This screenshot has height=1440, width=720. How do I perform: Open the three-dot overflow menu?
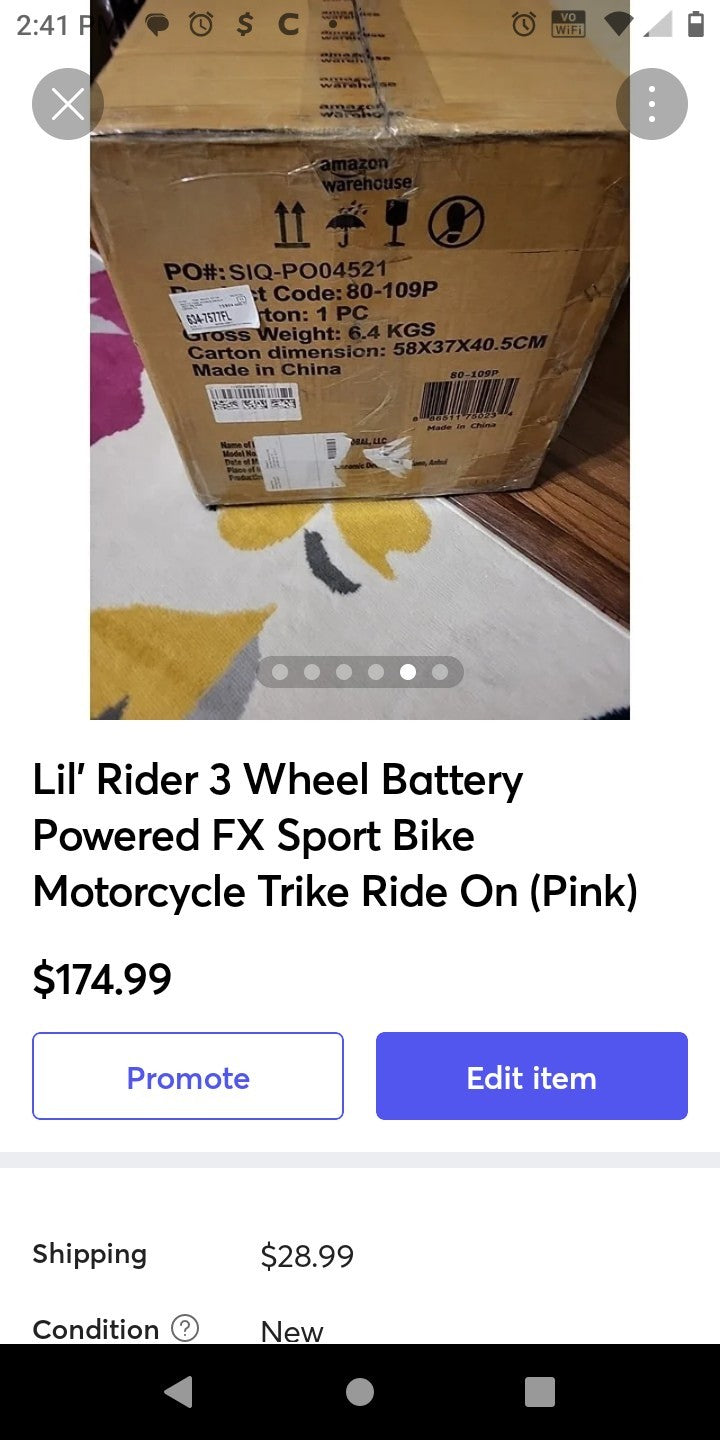(652, 104)
